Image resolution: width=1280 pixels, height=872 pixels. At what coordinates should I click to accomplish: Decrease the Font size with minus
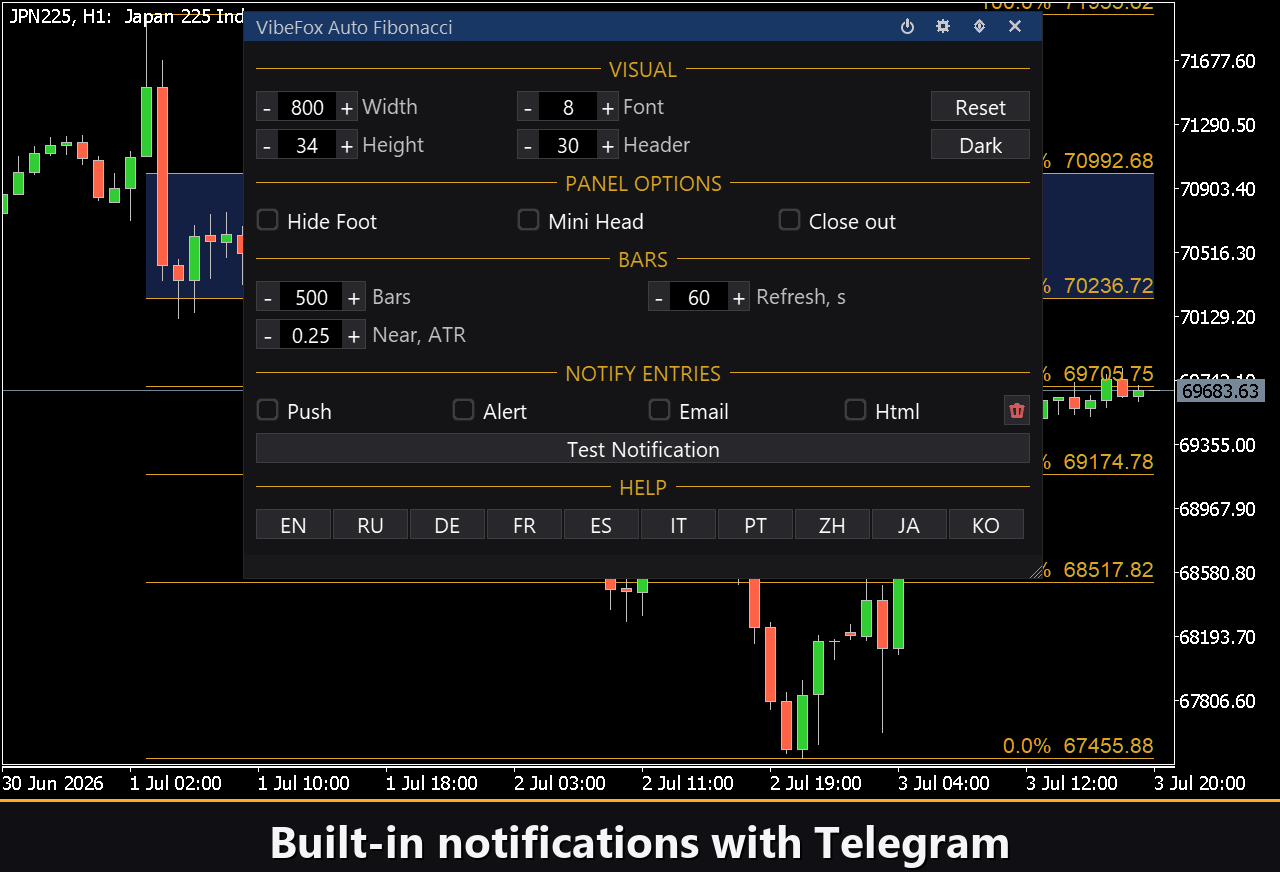528,107
